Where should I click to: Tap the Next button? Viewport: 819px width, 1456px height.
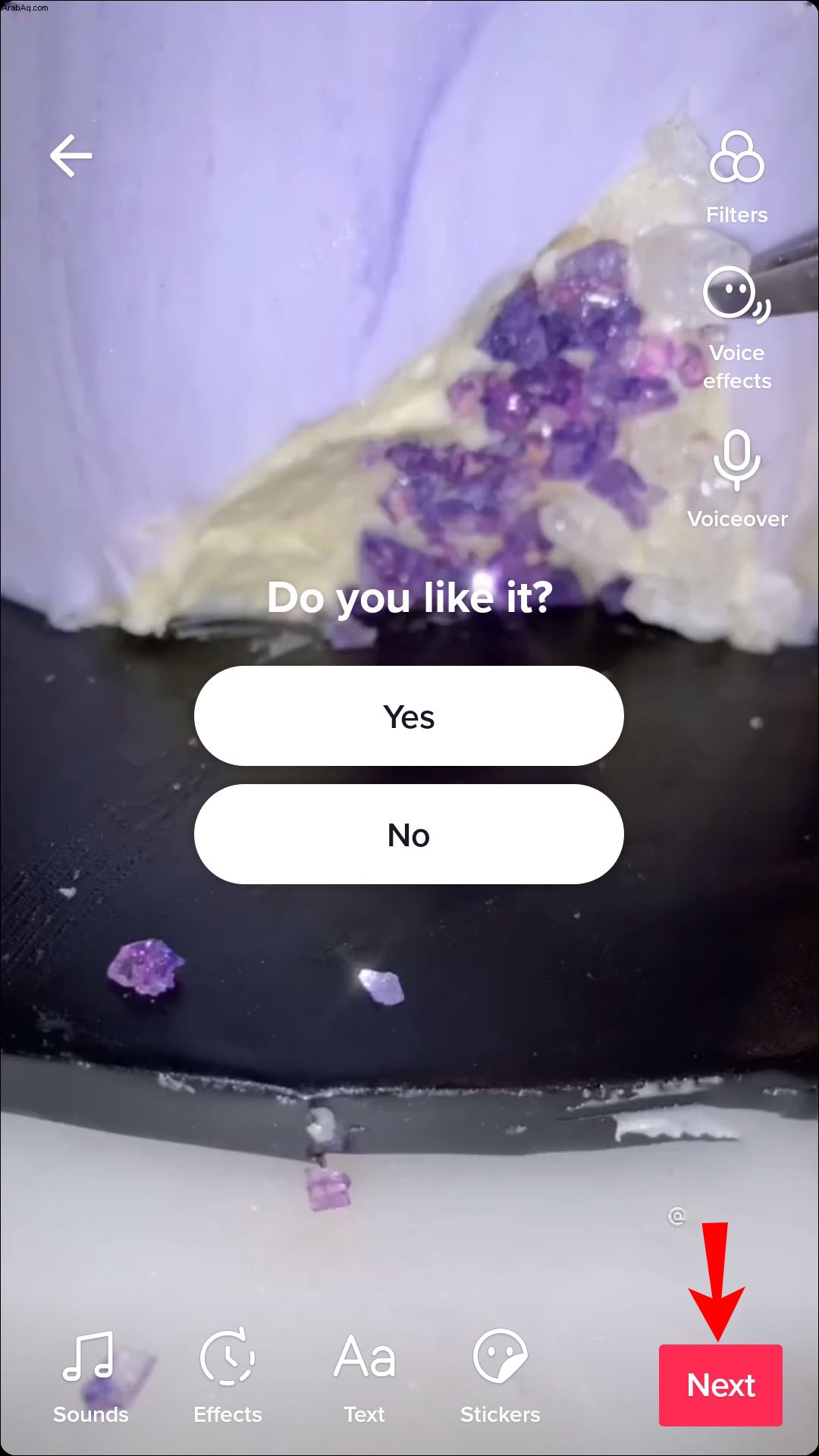tap(720, 1385)
